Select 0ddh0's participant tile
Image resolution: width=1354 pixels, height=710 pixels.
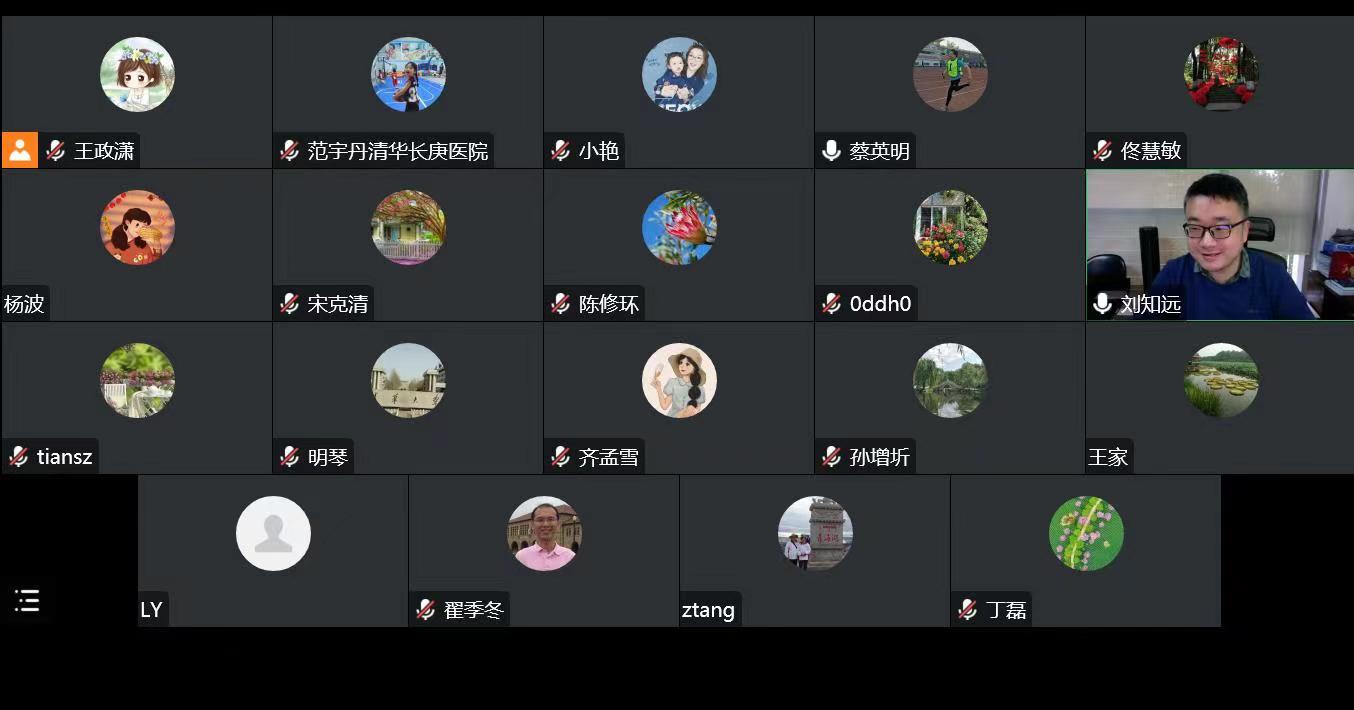click(950, 245)
